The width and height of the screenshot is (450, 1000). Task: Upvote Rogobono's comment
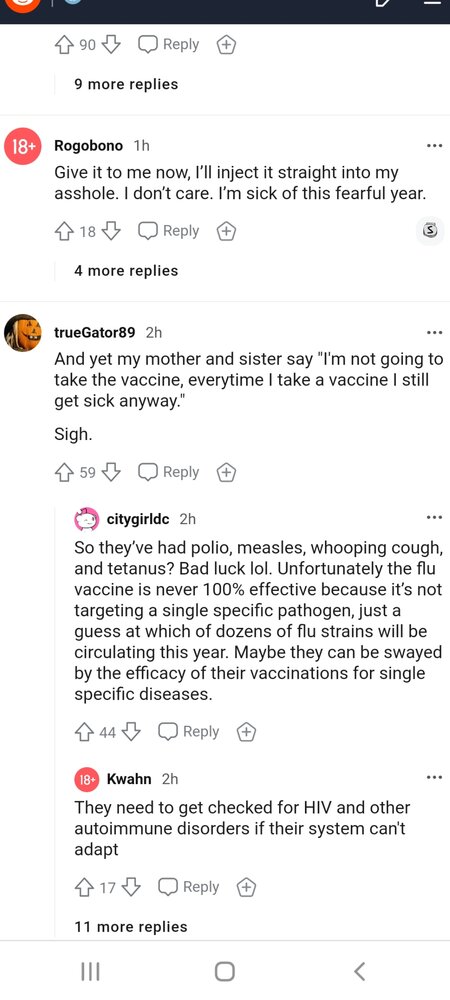click(64, 232)
